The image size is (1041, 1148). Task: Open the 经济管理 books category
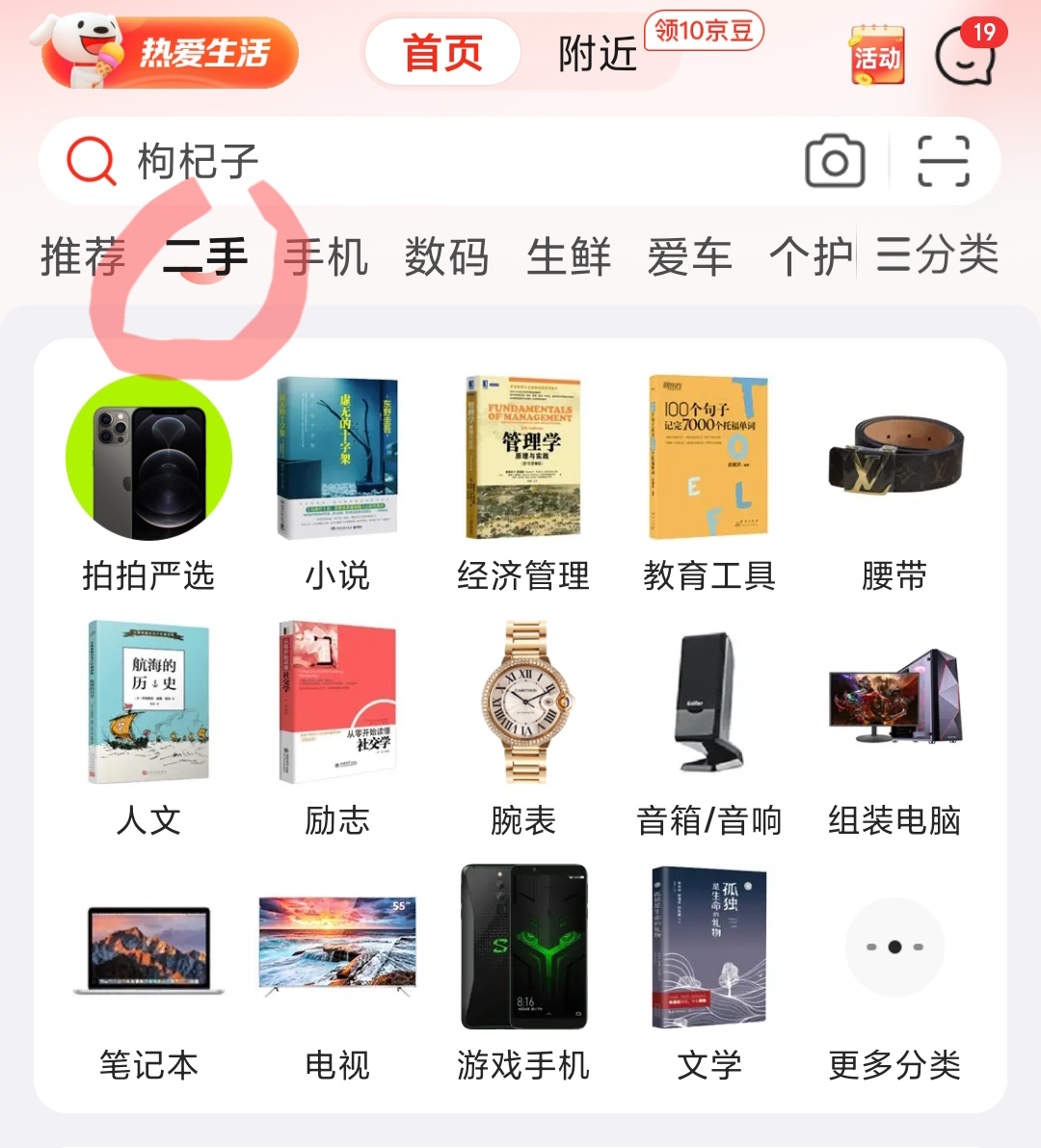tap(522, 482)
